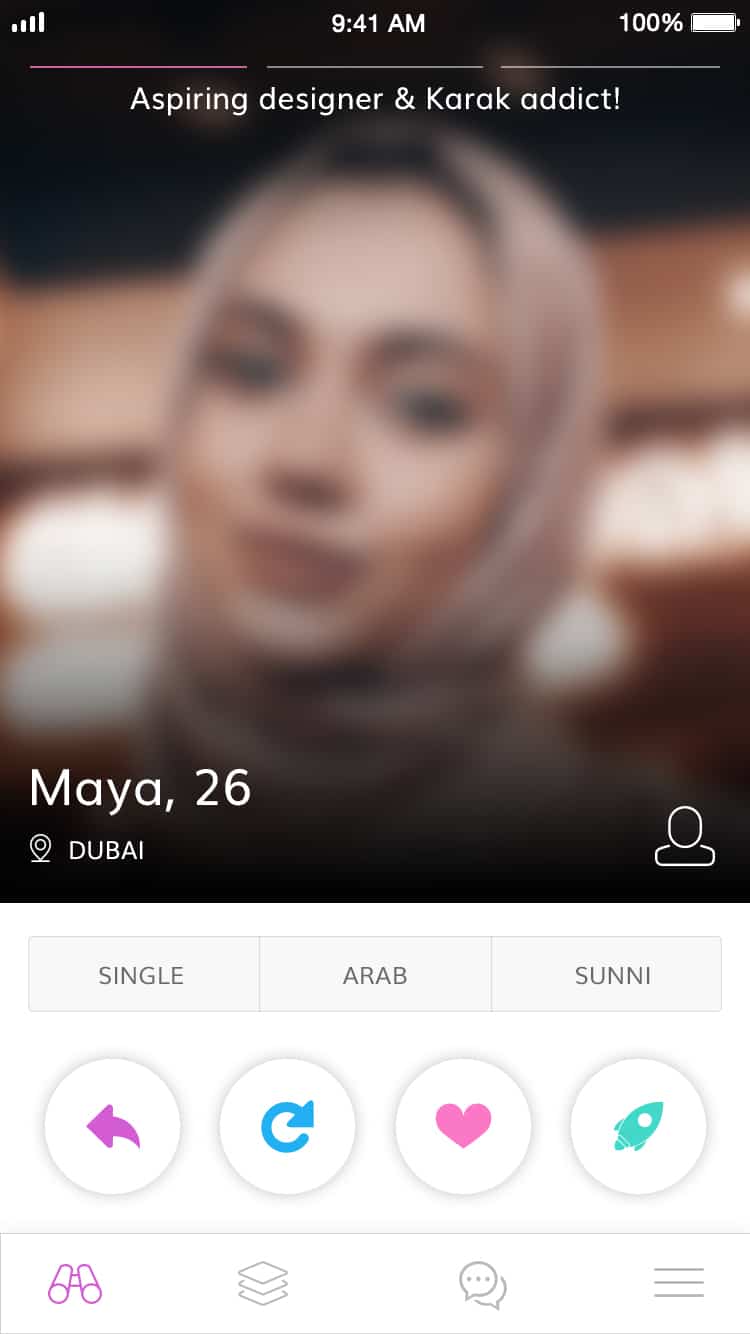Viewport: 750px width, 1334px height.
Task: Switch to the binoculars discover tab
Action: [75, 1283]
